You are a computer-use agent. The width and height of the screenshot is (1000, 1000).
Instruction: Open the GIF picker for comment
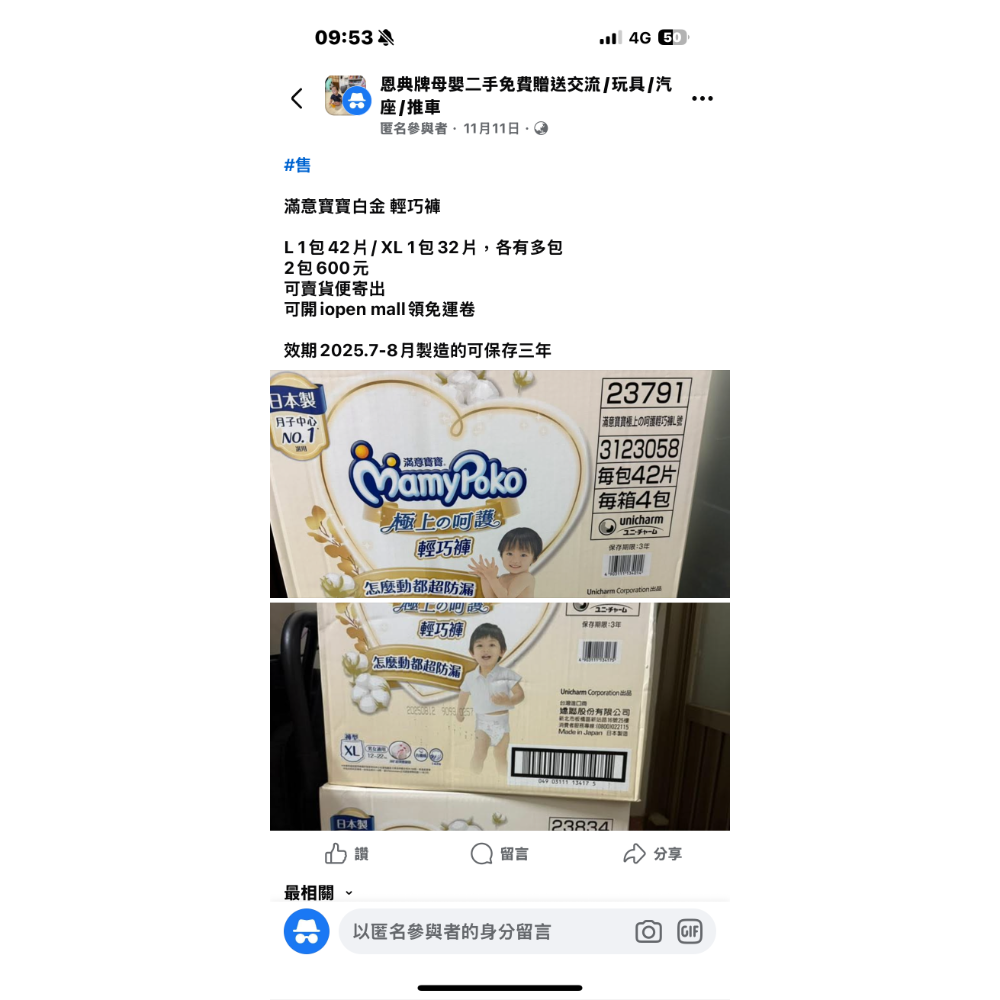click(x=690, y=932)
